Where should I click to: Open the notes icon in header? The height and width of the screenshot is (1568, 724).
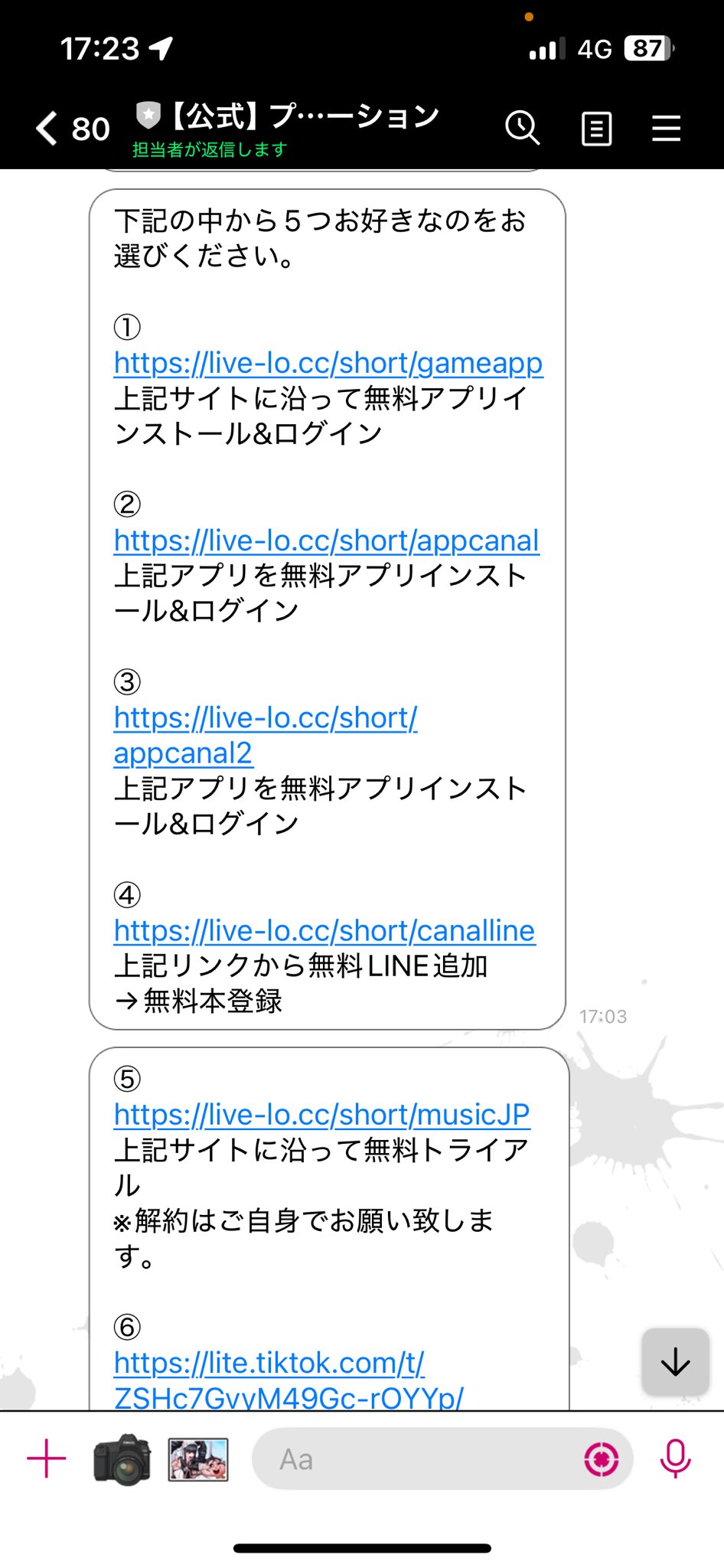pyautogui.click(x=596, y=128)
